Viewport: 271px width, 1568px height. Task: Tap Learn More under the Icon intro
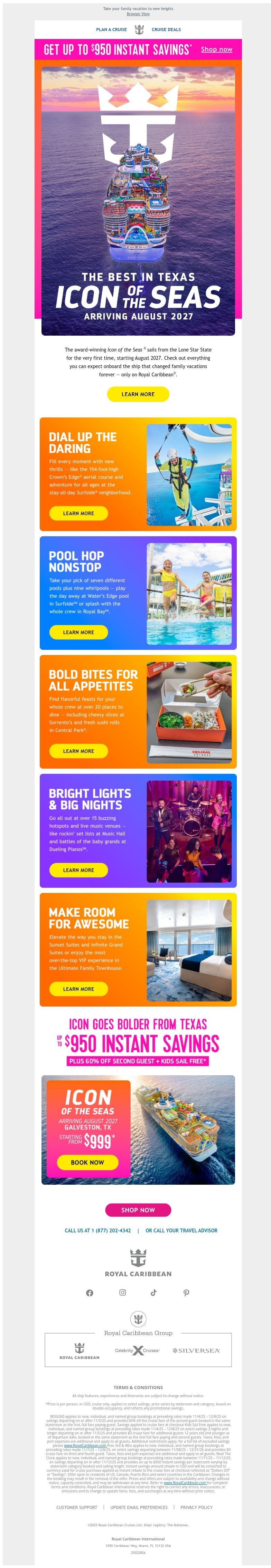pyautogui.click(x=138, y=394)
